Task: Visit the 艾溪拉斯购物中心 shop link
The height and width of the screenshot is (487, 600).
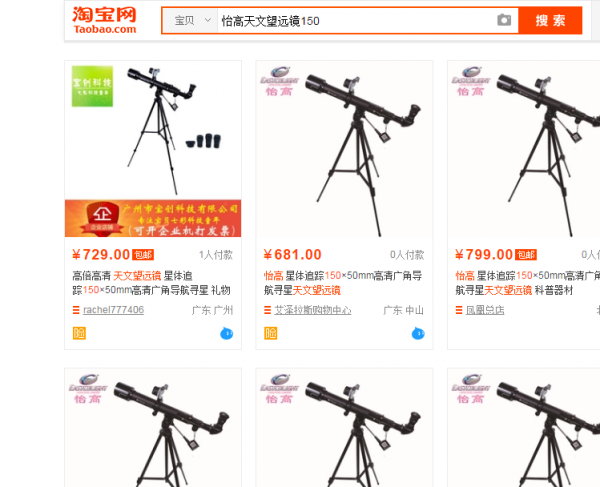Action: point(313,310)
